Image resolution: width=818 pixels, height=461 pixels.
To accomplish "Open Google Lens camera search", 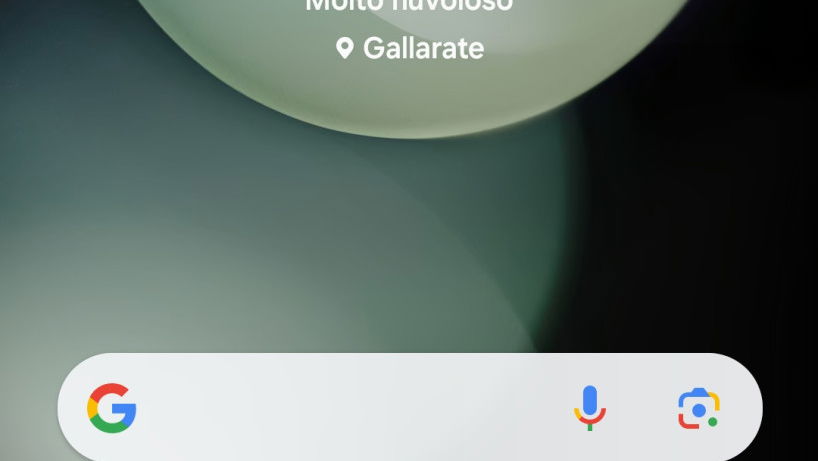I will click(x=699, y=408).
